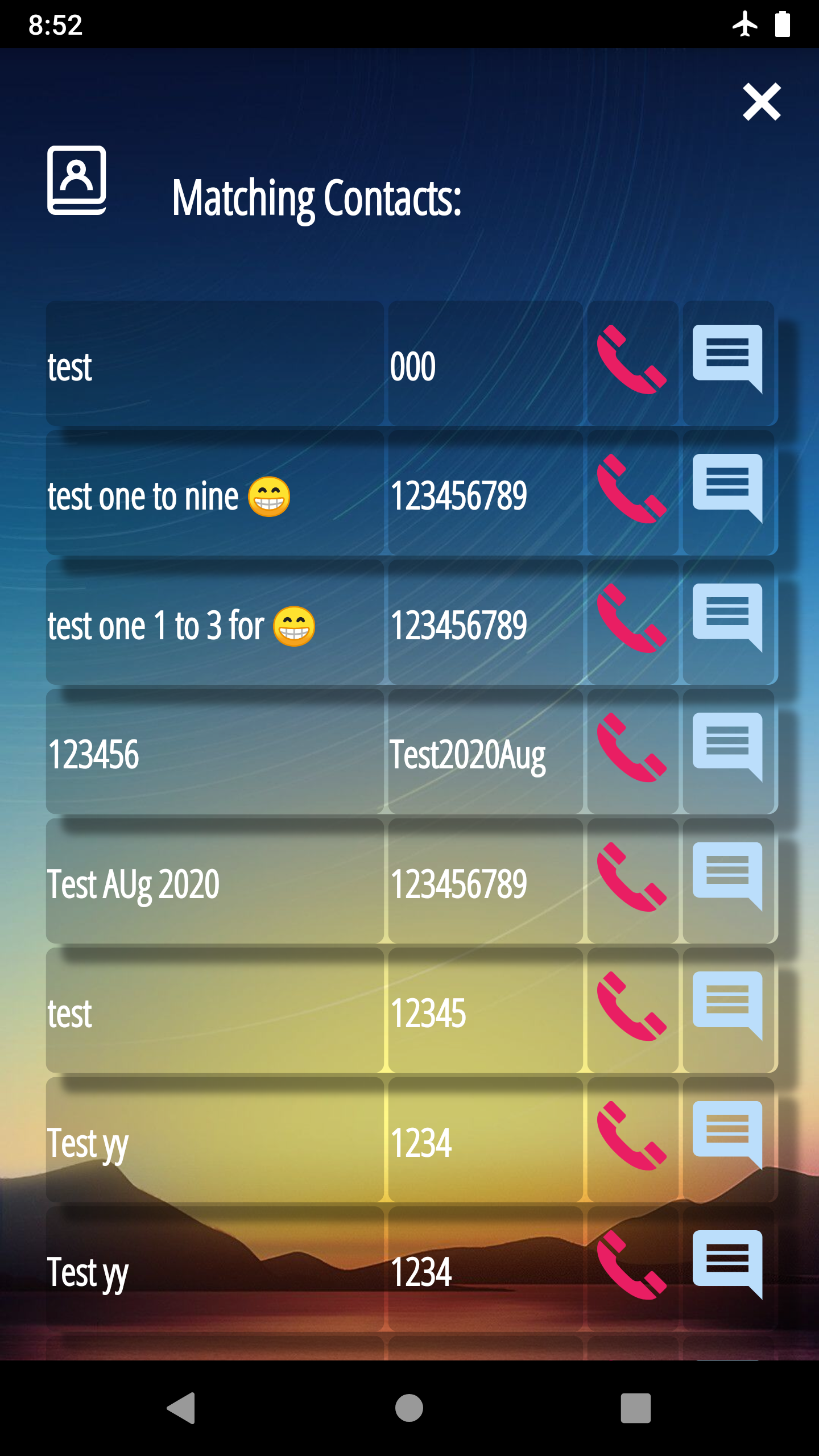Go back using system navigation button
The height and width of the screenshot is (1456, 819).
point(181,1408)
